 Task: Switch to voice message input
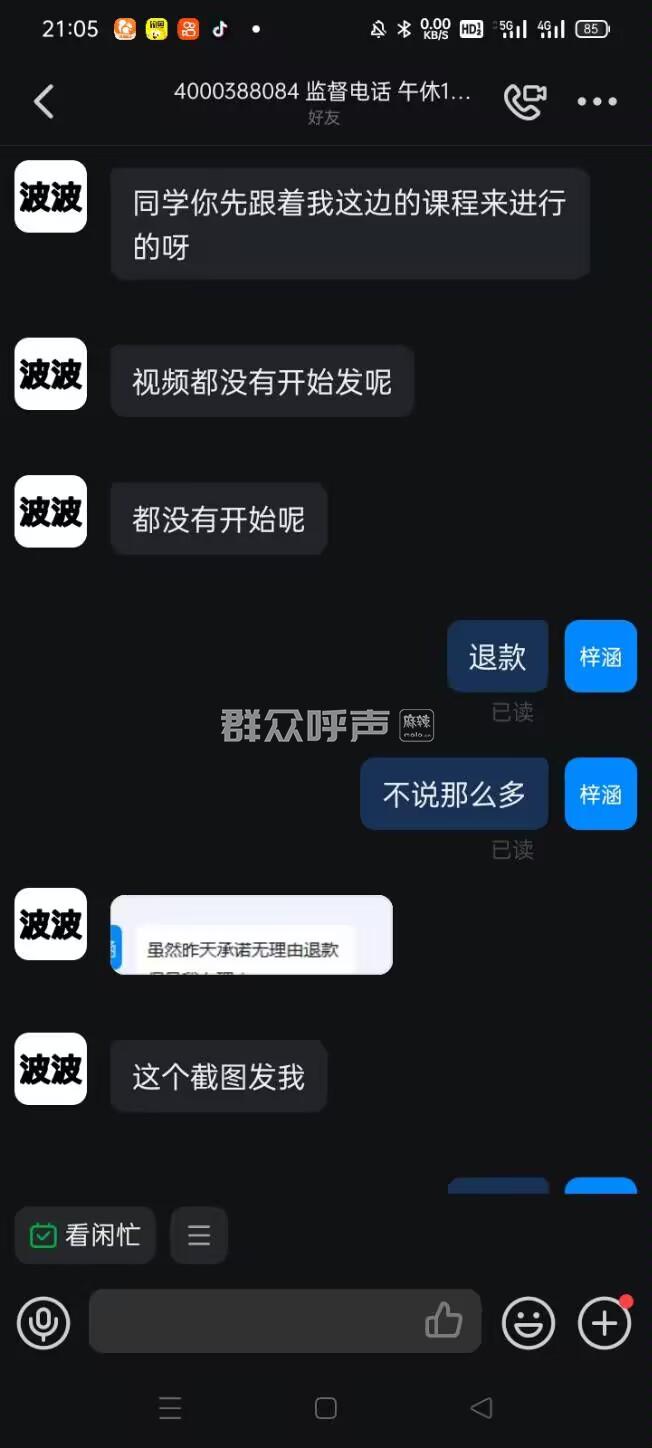click(44, 1323)
